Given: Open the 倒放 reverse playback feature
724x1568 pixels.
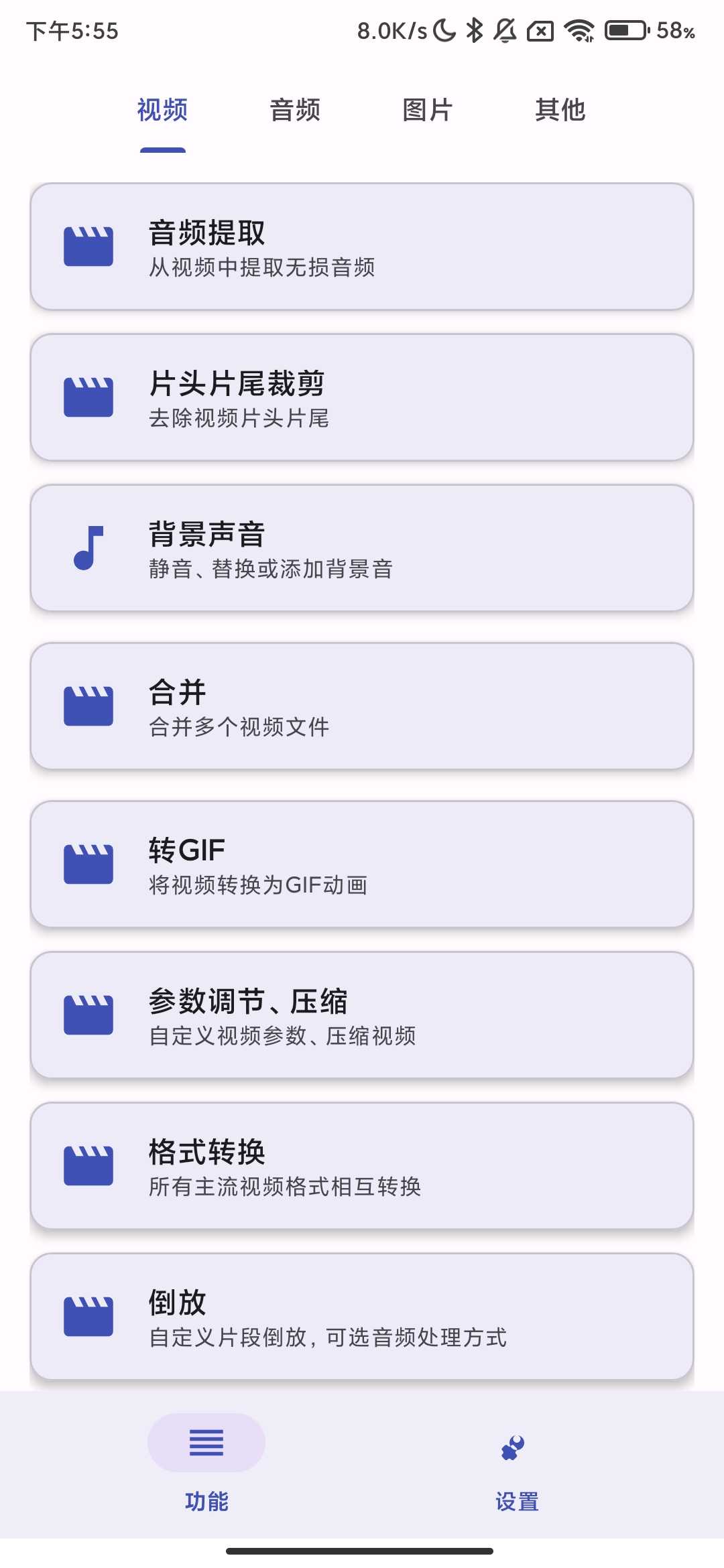Looking at the screenshot, I should pyautogui.click(x=362, y=1316).
